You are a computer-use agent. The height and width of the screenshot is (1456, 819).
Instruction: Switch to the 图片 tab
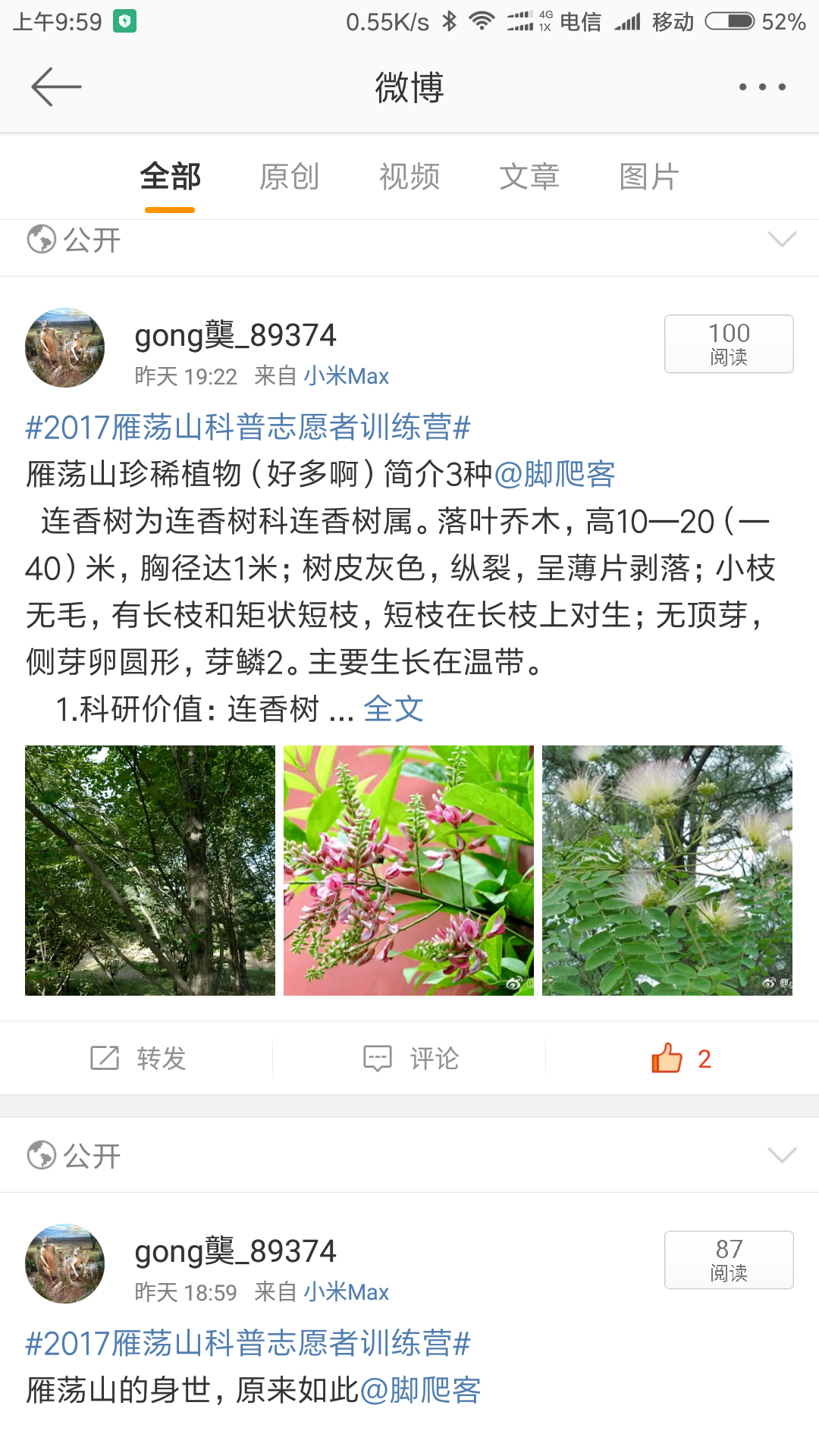pyautogui.click(x=649, y=177)
